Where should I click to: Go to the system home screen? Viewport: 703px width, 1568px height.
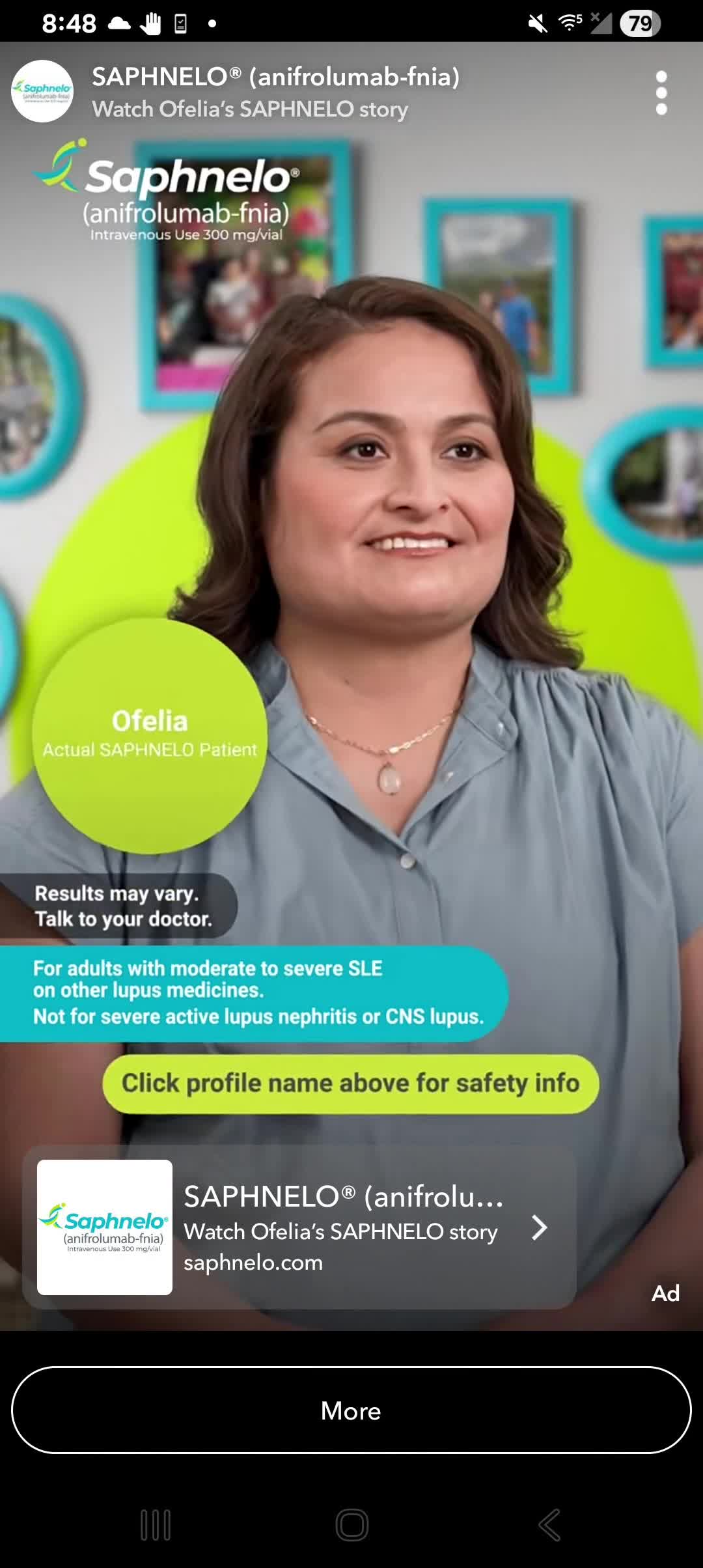click(351, 1524)
